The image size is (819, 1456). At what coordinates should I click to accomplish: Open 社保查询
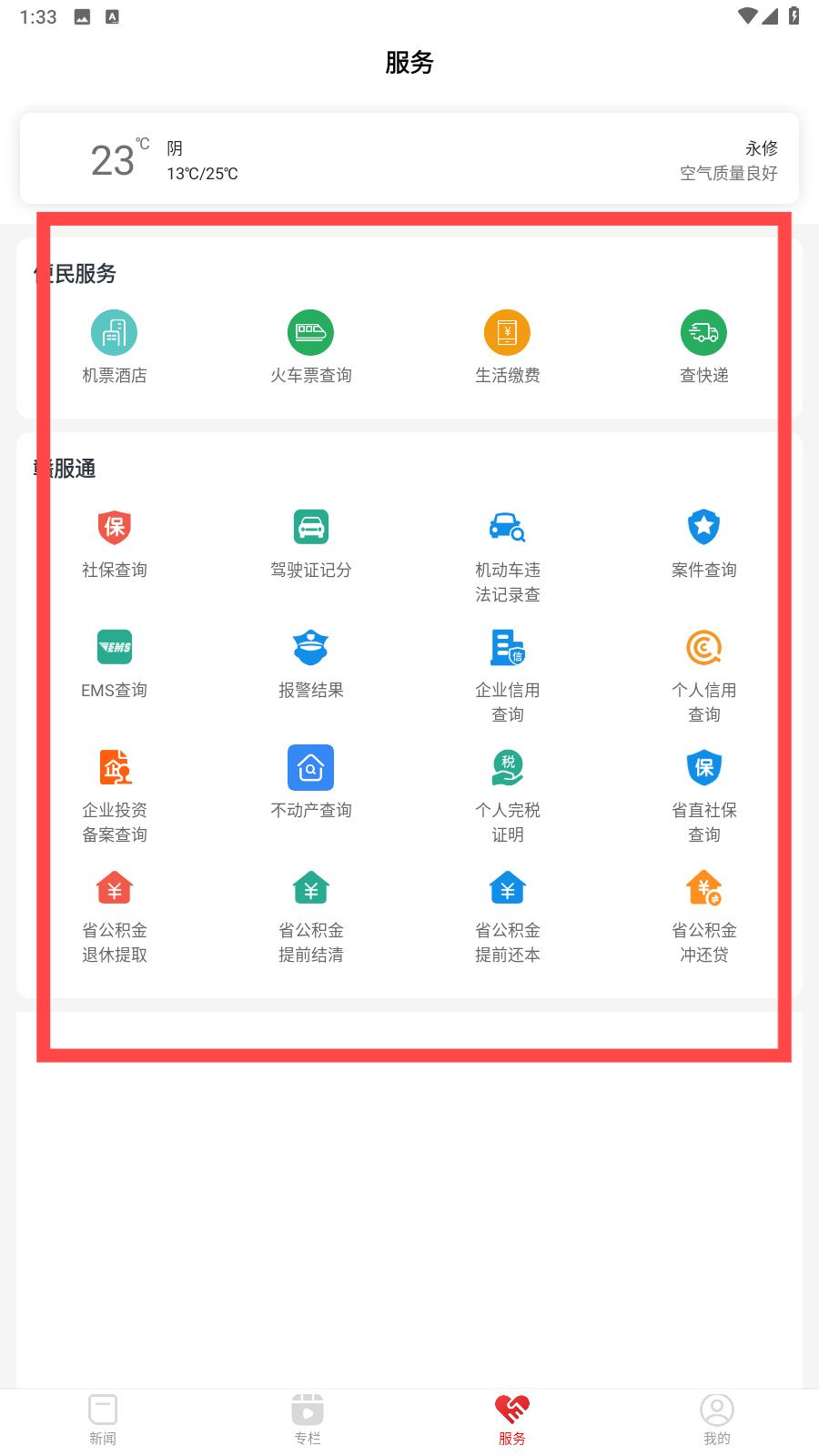point(114,543)
